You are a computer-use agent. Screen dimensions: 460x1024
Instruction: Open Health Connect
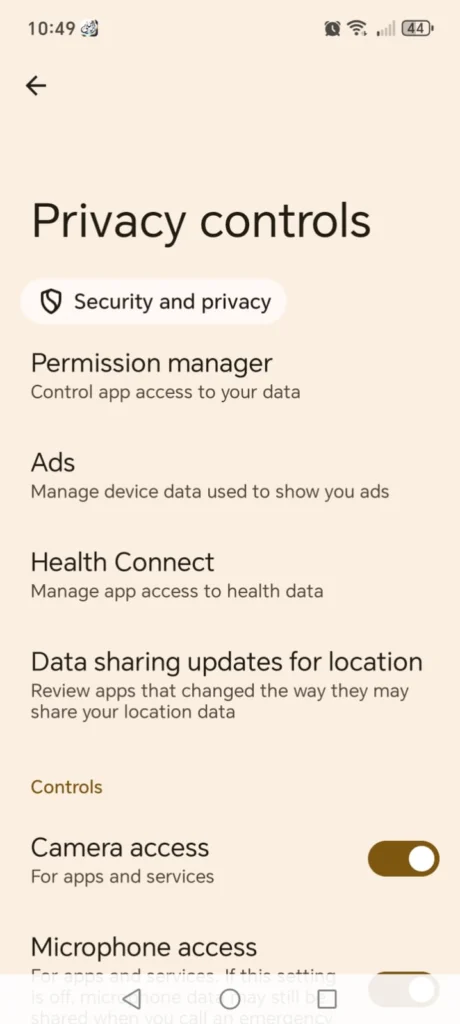230,575
